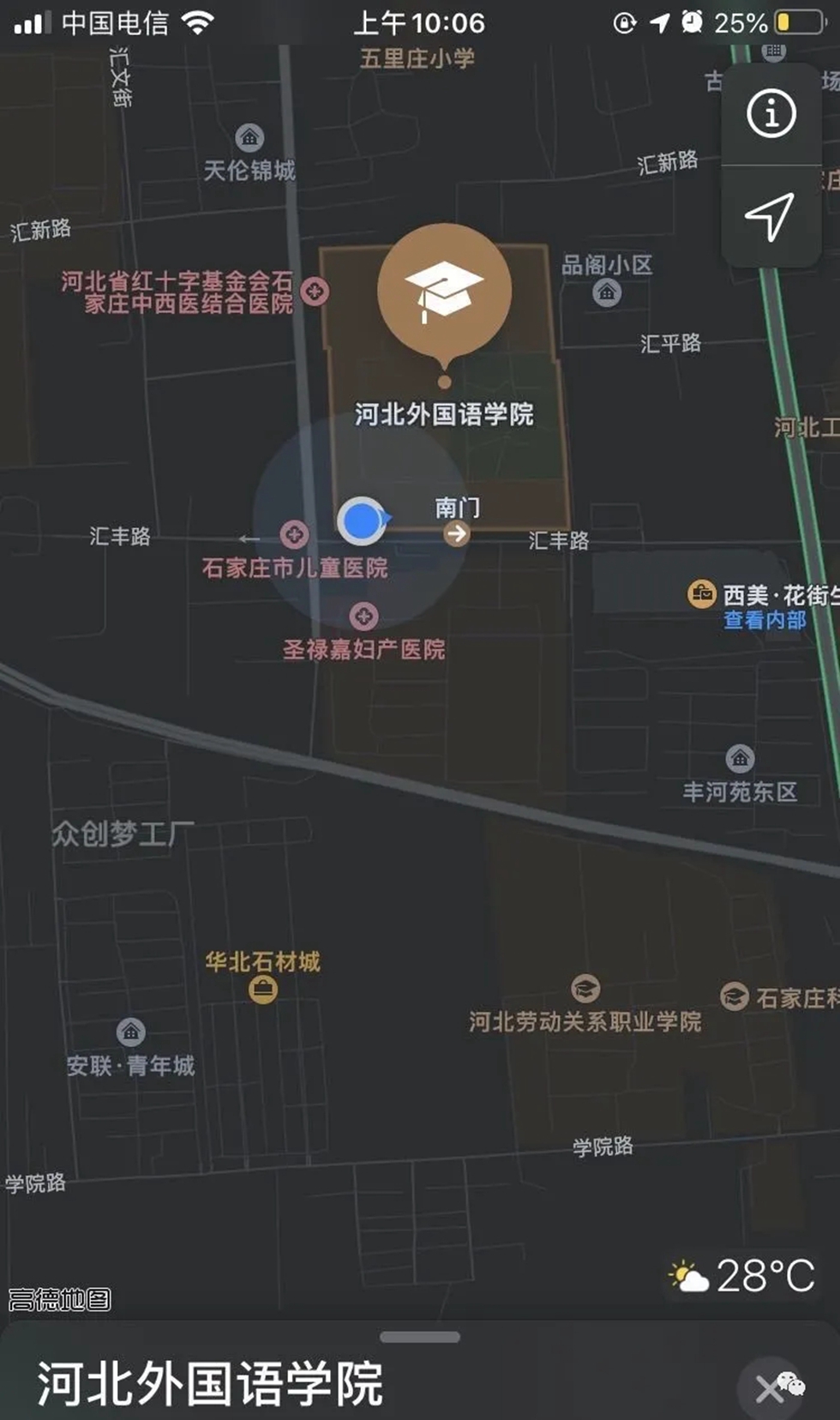Tap 查看内部 link under 西美·花街

tap(765, 620)
